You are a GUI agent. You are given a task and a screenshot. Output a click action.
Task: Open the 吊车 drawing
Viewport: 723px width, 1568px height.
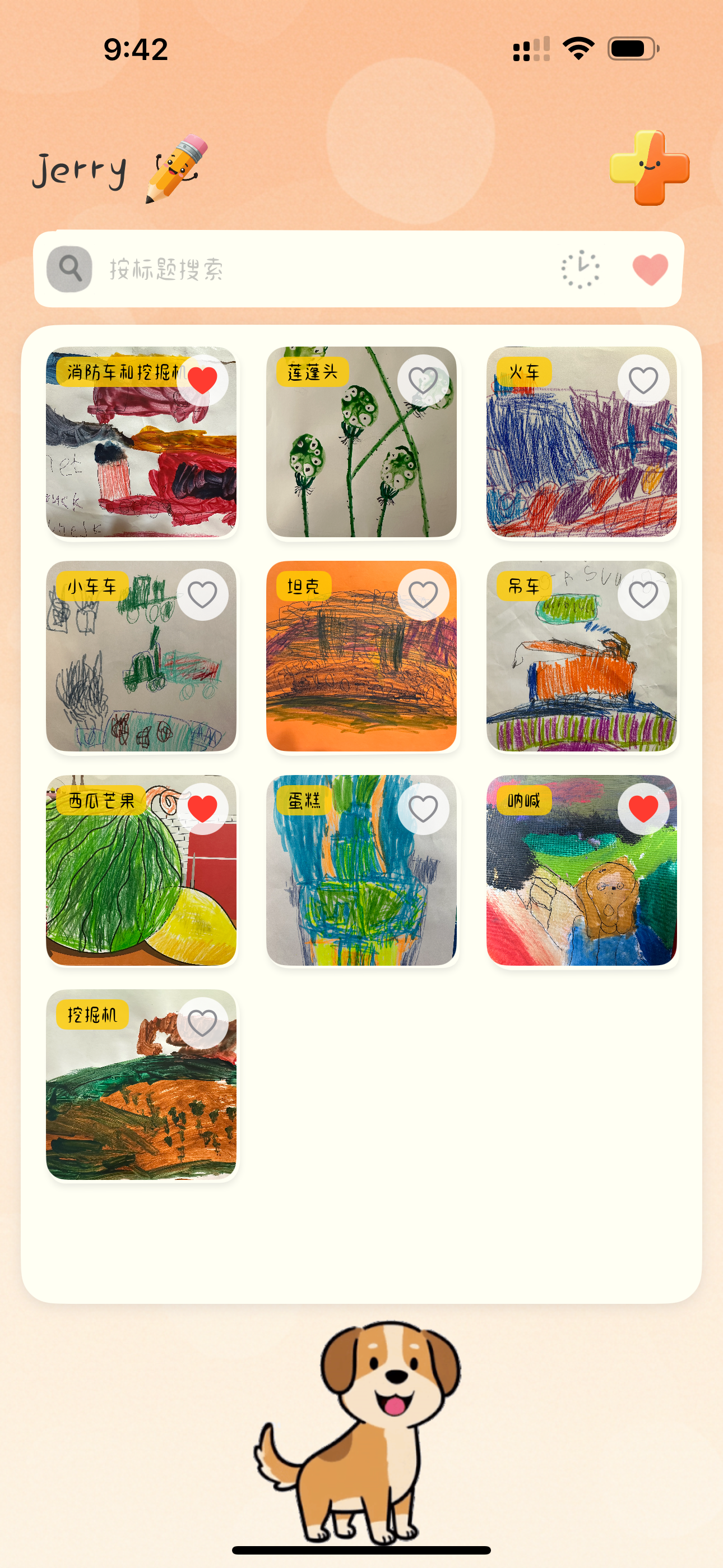click(x=582, y=656)
